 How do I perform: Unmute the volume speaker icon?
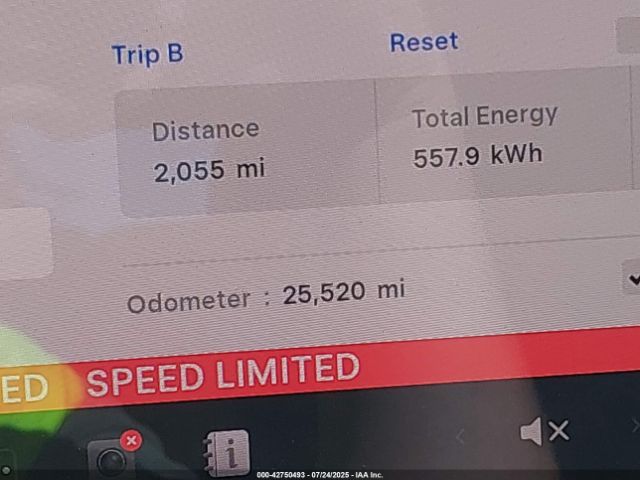(x=543, y=431)
